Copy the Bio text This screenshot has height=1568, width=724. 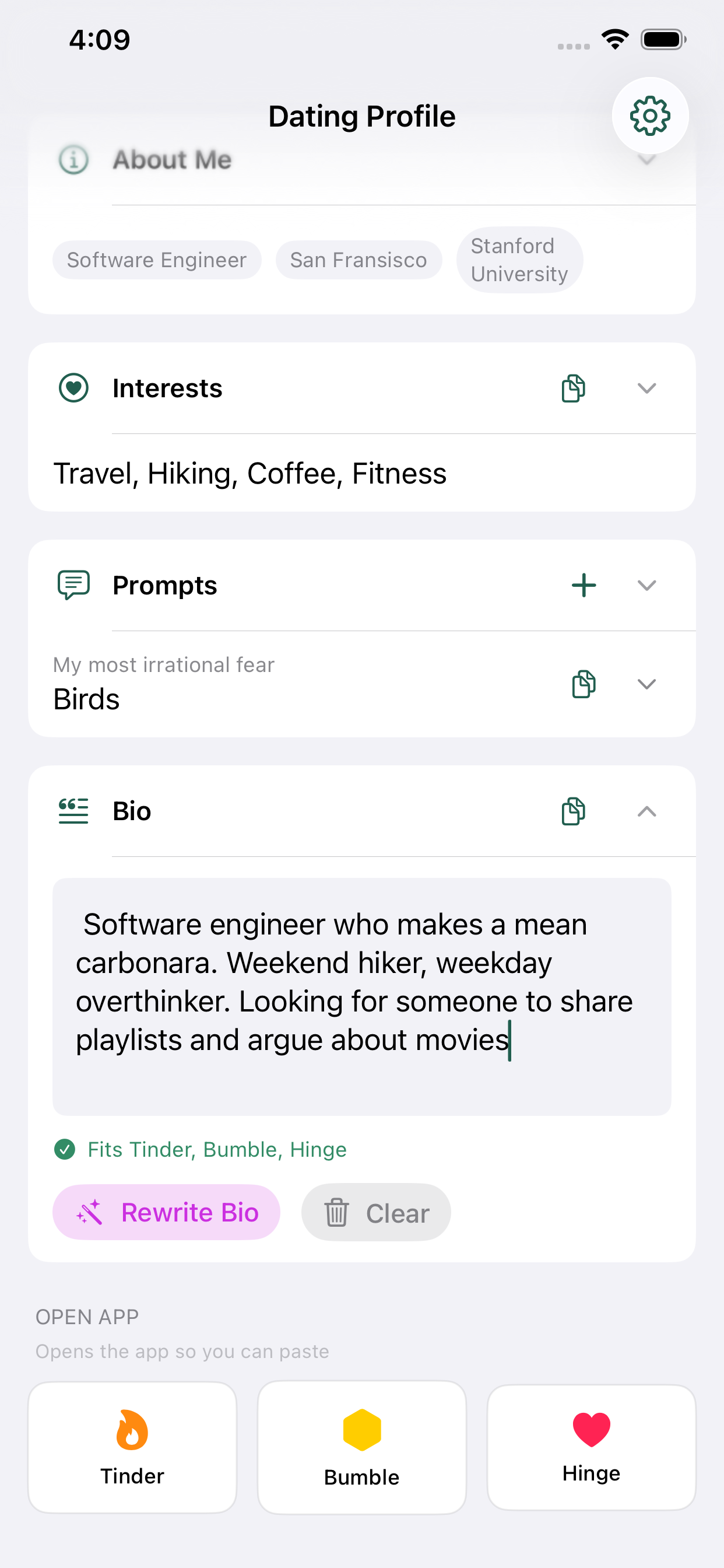click(x=572, y=811)
